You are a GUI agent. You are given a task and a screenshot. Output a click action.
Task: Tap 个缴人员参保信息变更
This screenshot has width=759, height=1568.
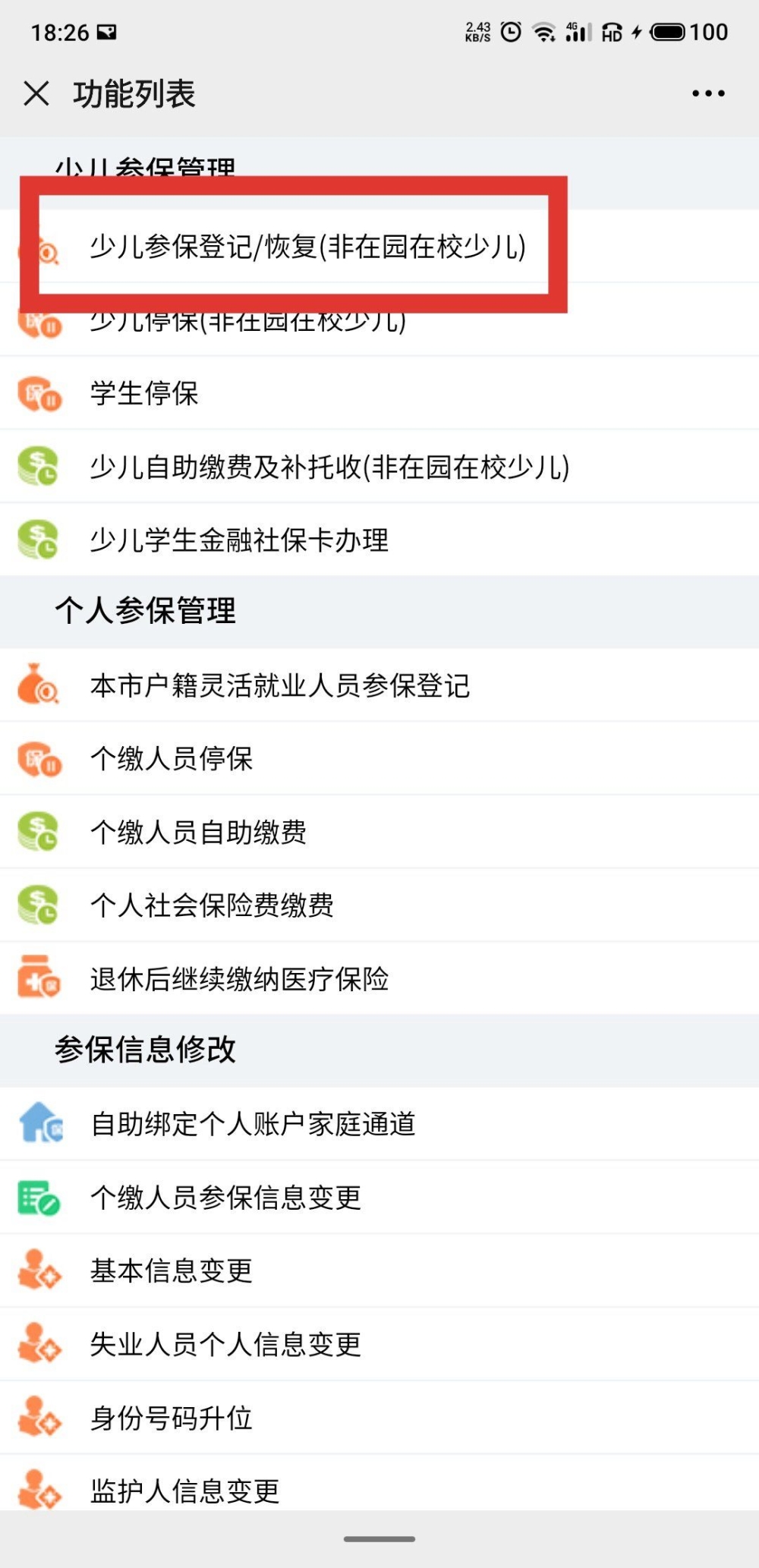pos(379,1197)
